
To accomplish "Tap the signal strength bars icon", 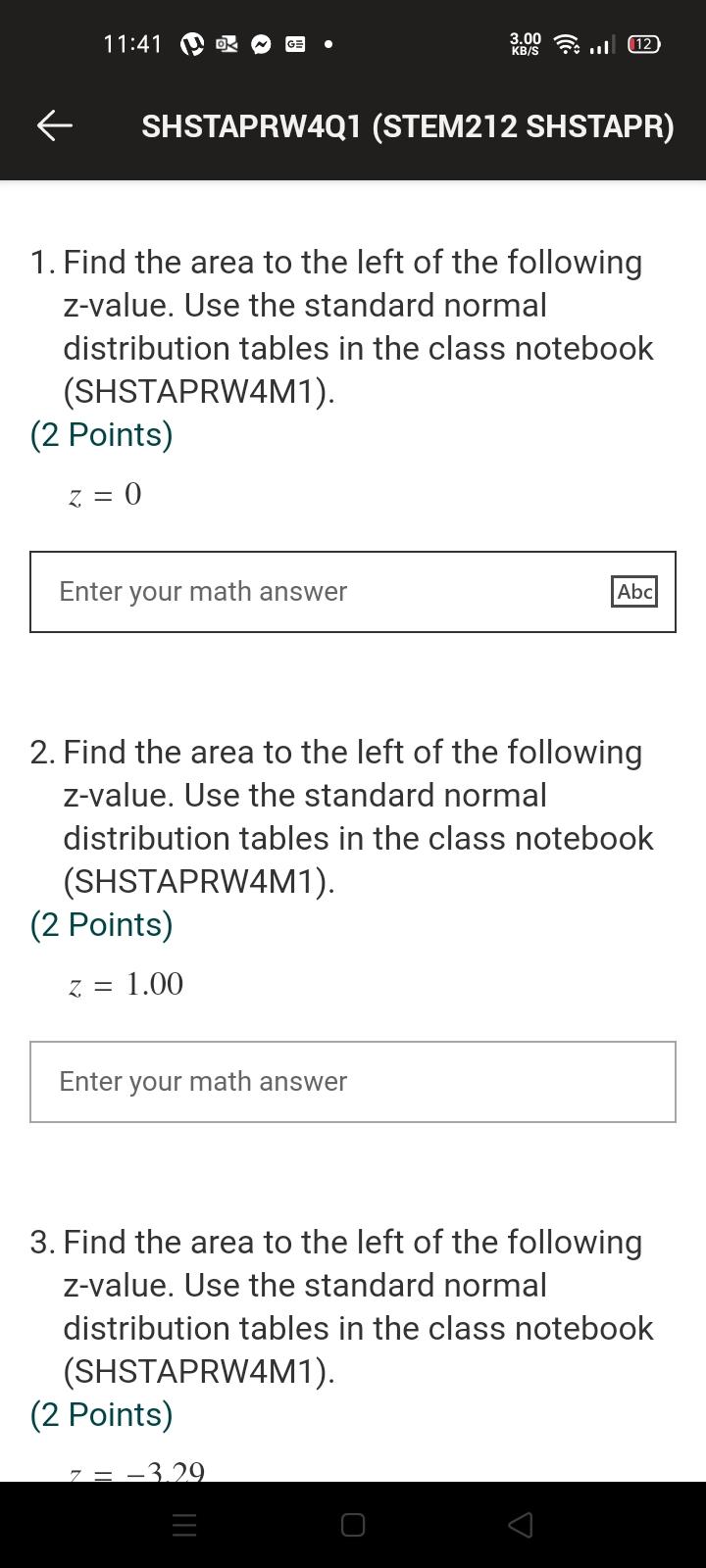I will tap(601, 44).
